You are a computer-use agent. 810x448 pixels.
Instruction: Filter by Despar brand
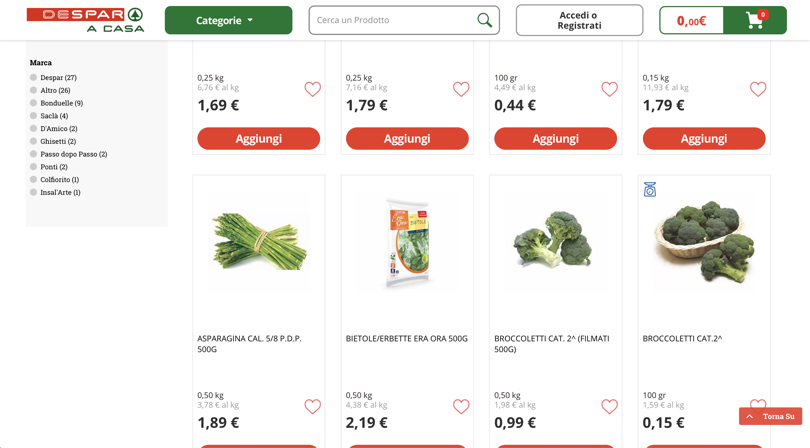(x=34, y=78)
